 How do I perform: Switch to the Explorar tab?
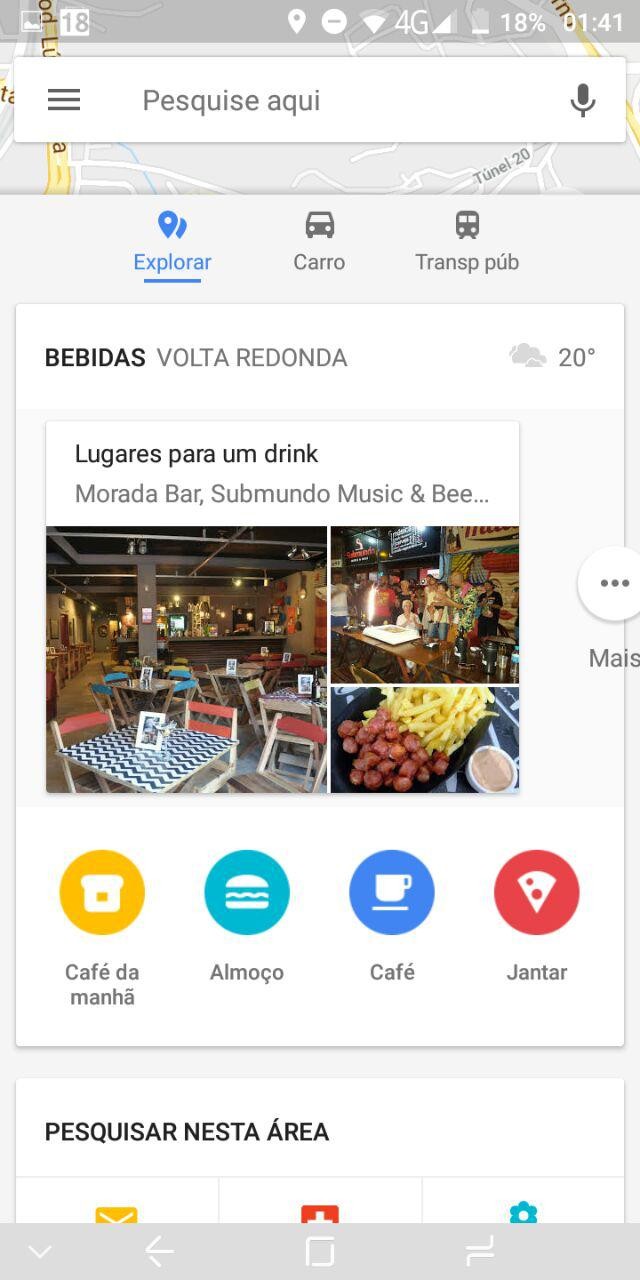172,242
